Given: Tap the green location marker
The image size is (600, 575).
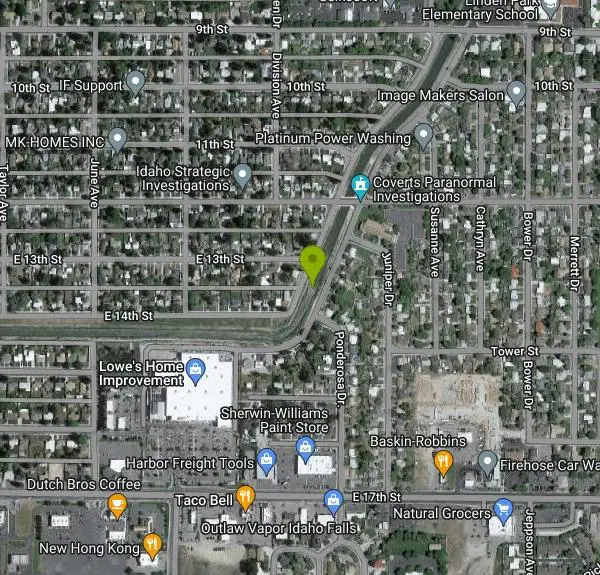Looking at the screenshot, I should coord(313,263).
